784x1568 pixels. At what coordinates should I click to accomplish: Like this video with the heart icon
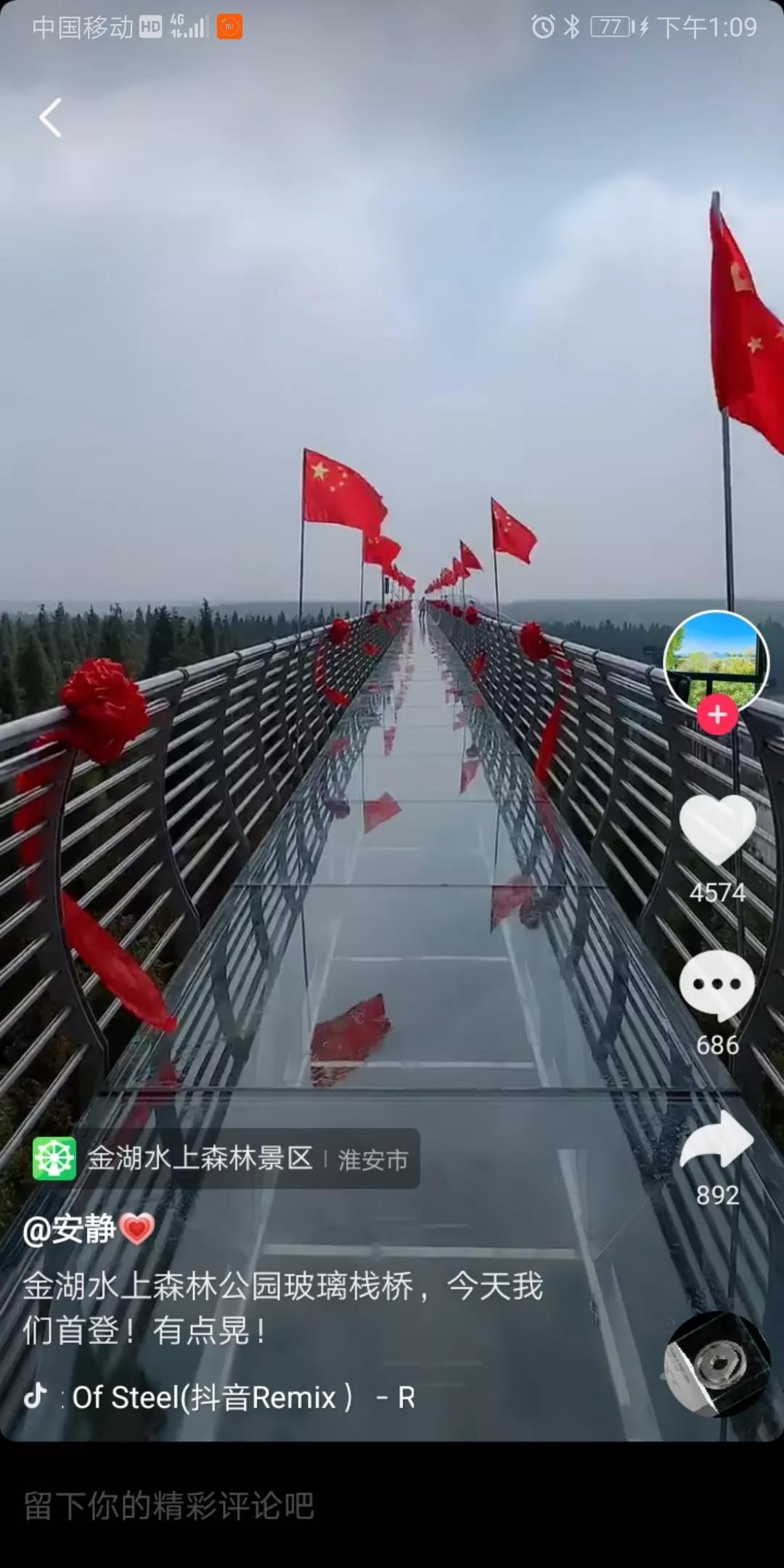tap(717, 828)
